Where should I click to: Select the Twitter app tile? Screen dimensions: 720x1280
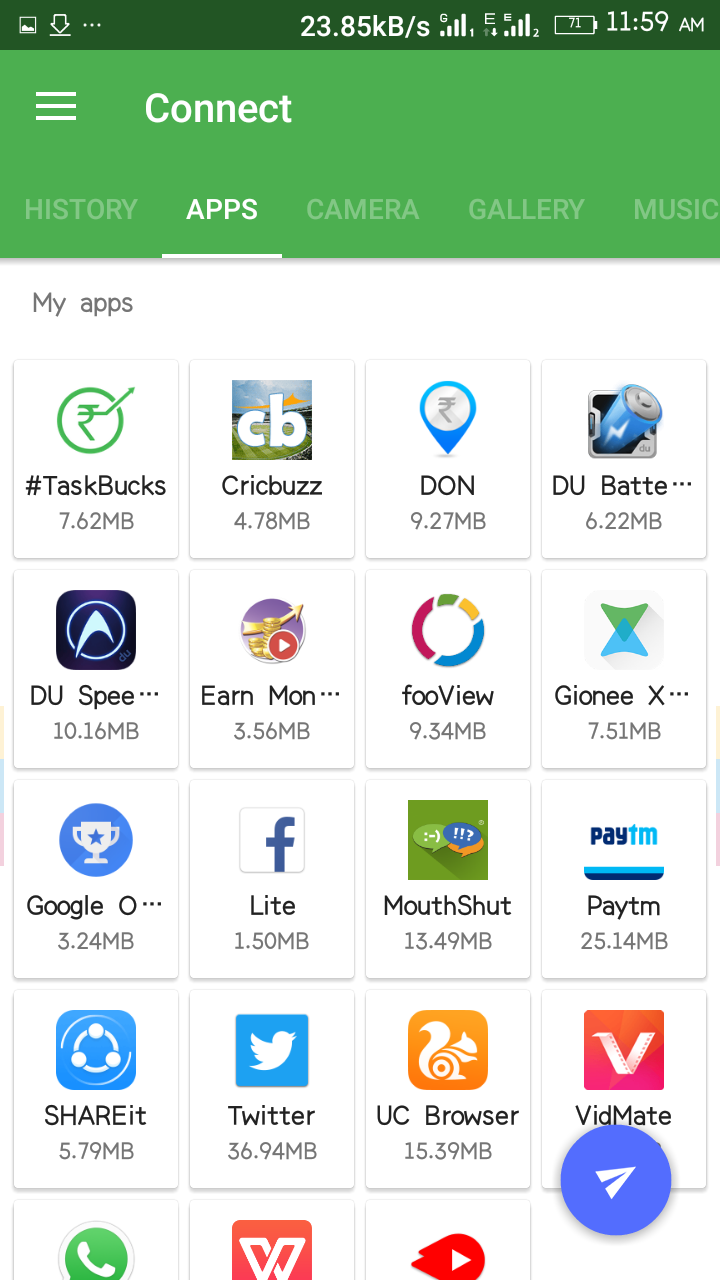272,1088
